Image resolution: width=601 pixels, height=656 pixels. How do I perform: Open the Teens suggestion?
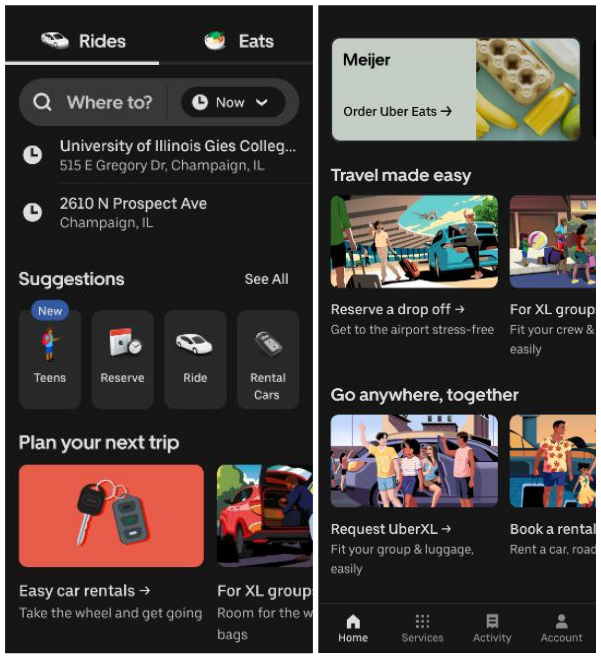[50, 359]
